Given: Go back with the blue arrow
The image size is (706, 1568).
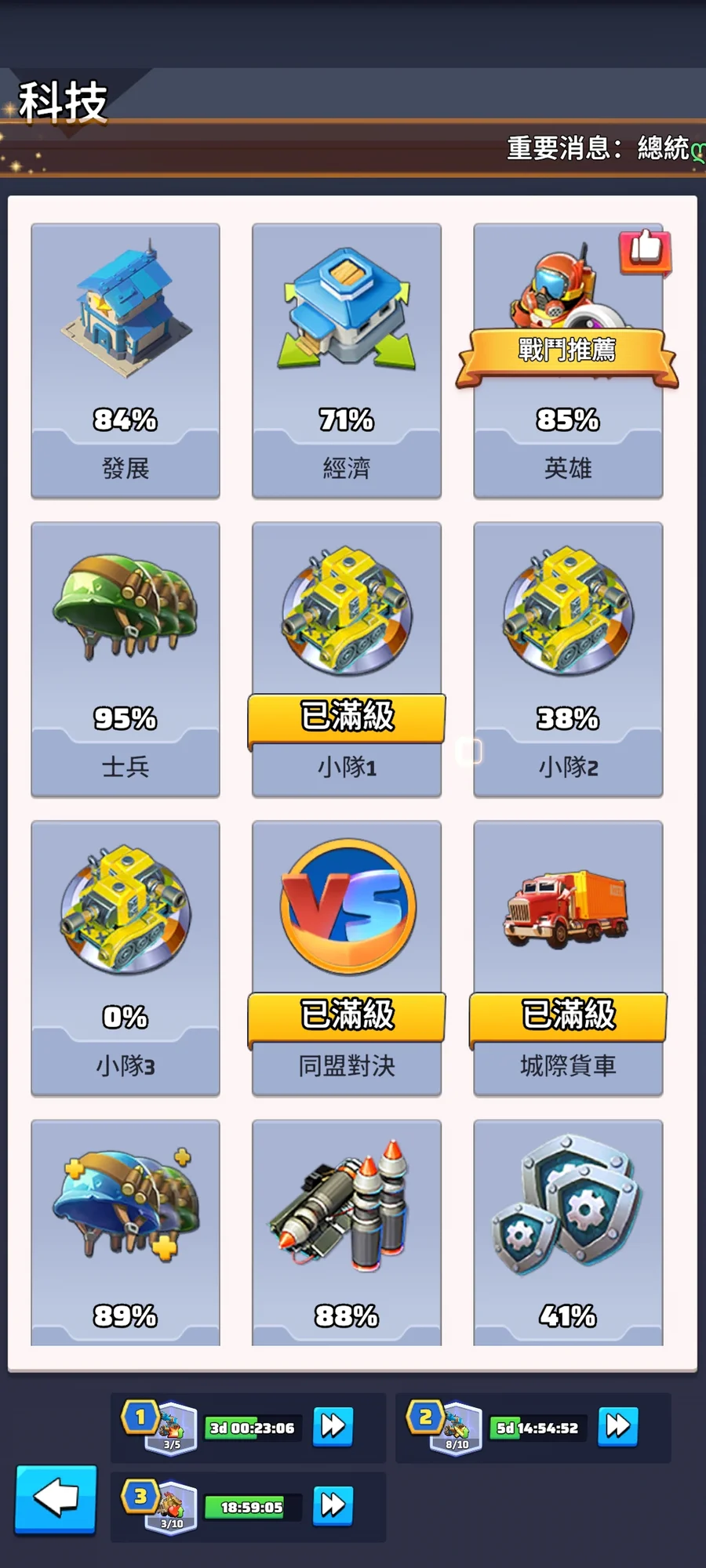Looking at the screenshot, I should click(x=56, y=1498).
